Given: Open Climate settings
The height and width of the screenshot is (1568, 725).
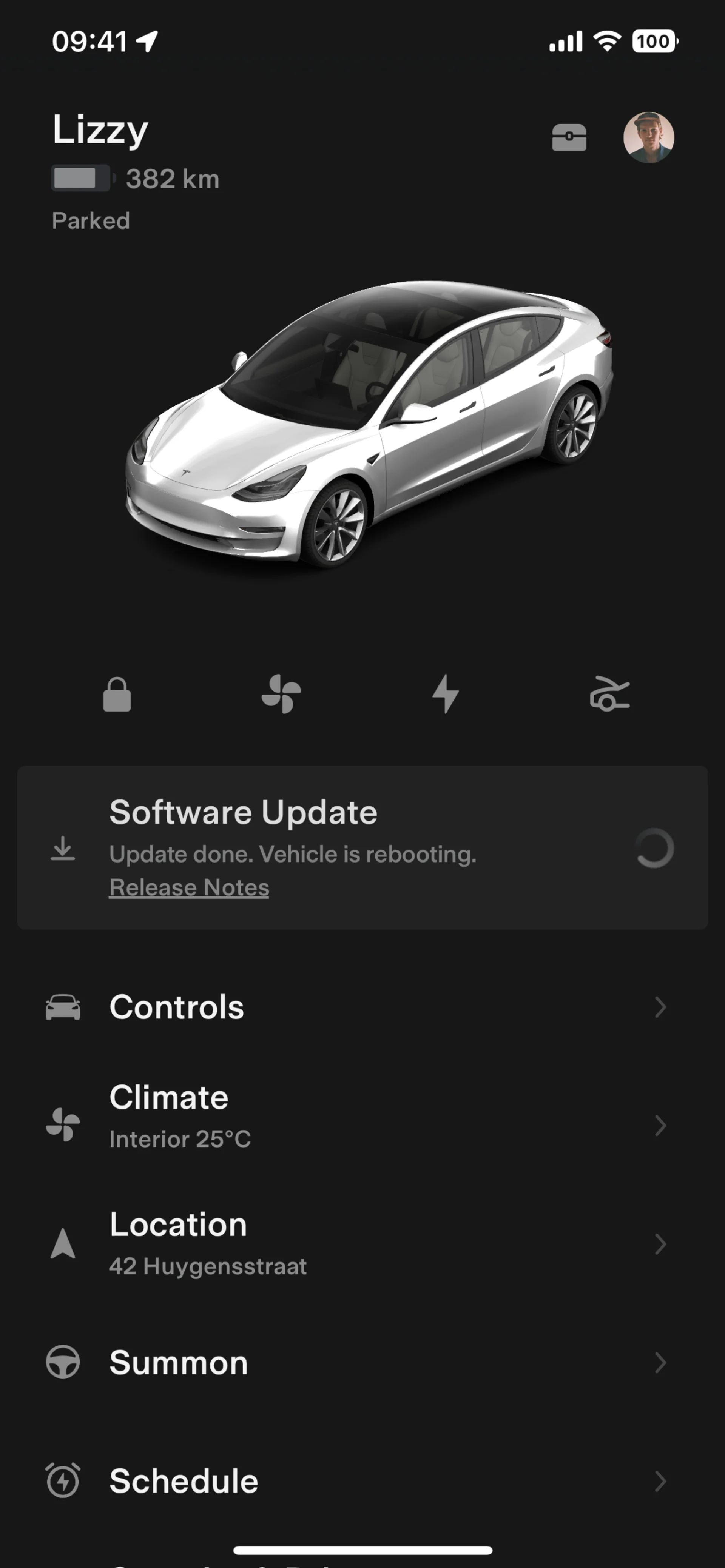Looking at the screenshot, I should [362, 1125].
